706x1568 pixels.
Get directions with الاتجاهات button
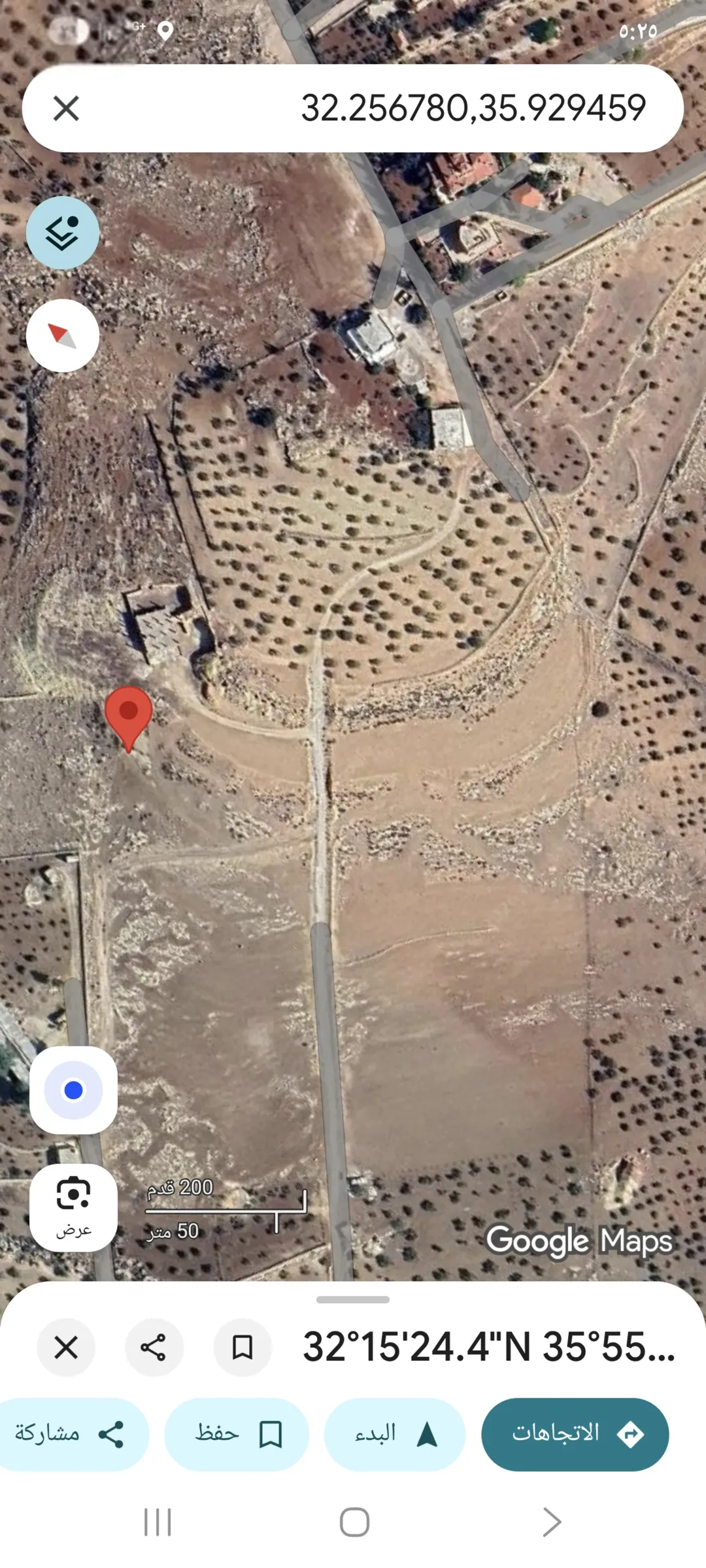point(575,1435)
